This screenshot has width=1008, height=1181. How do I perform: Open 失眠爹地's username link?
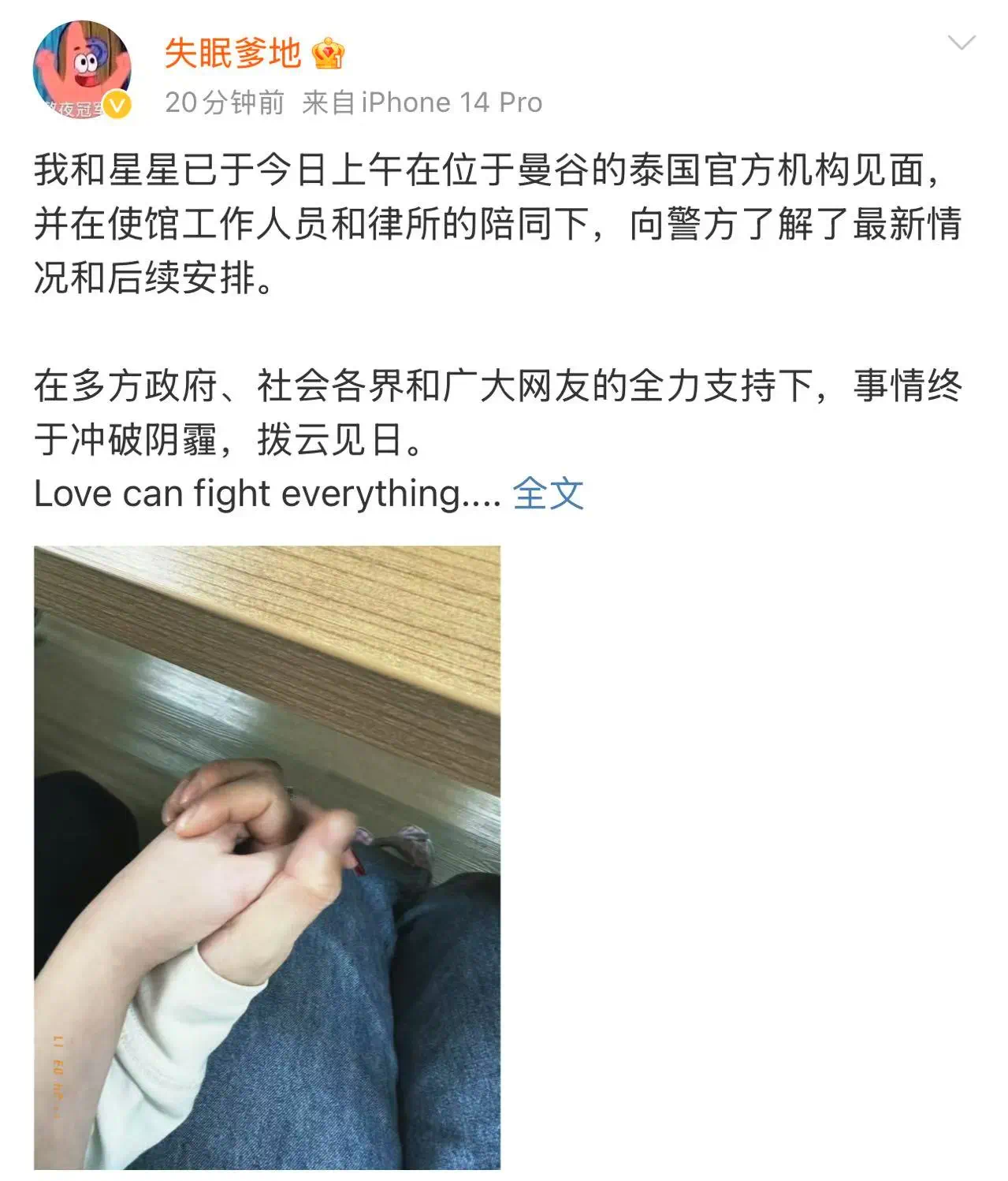coord(232,54)
